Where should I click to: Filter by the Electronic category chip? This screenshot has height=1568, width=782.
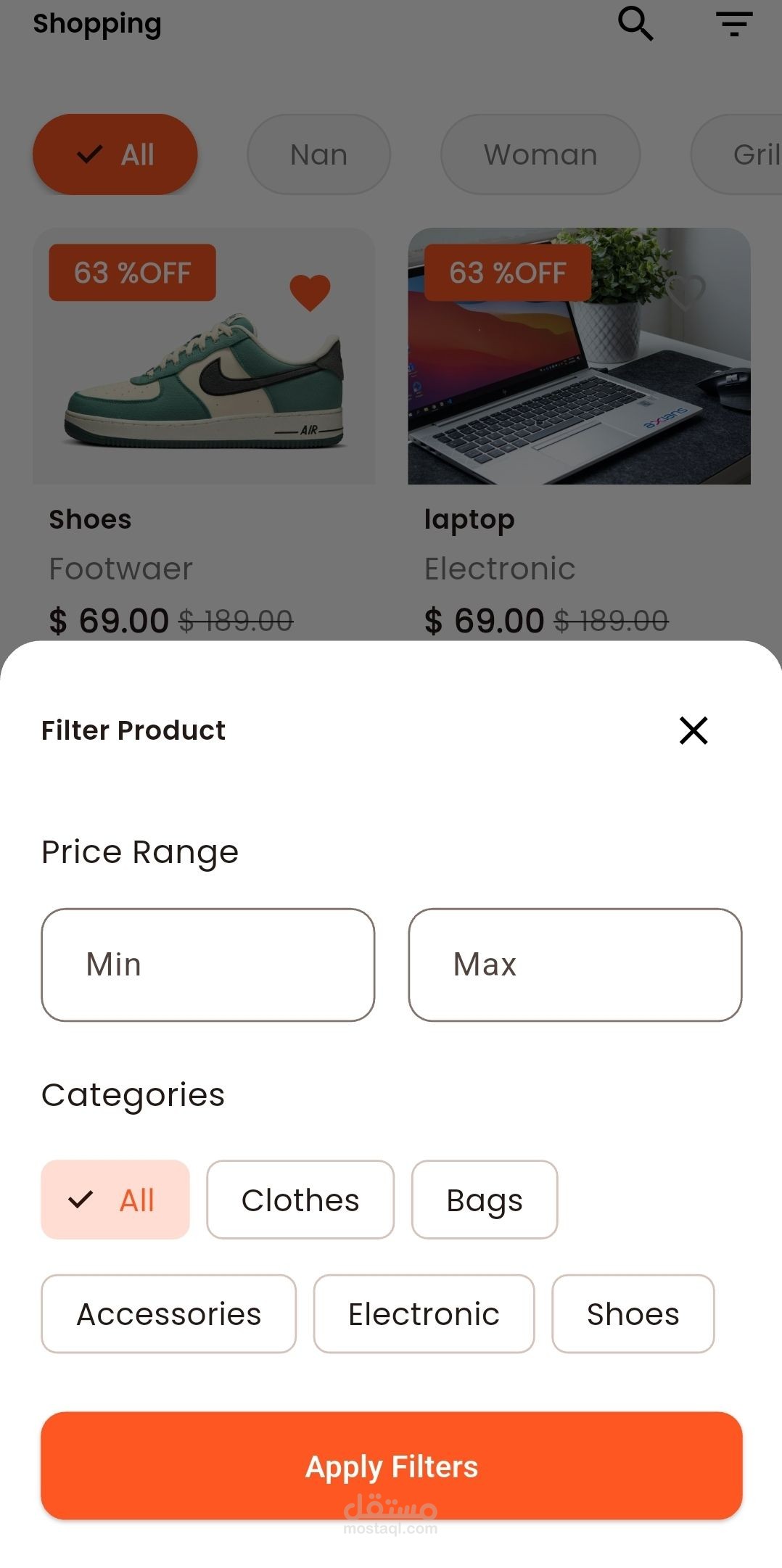[x=424, y=1313]
